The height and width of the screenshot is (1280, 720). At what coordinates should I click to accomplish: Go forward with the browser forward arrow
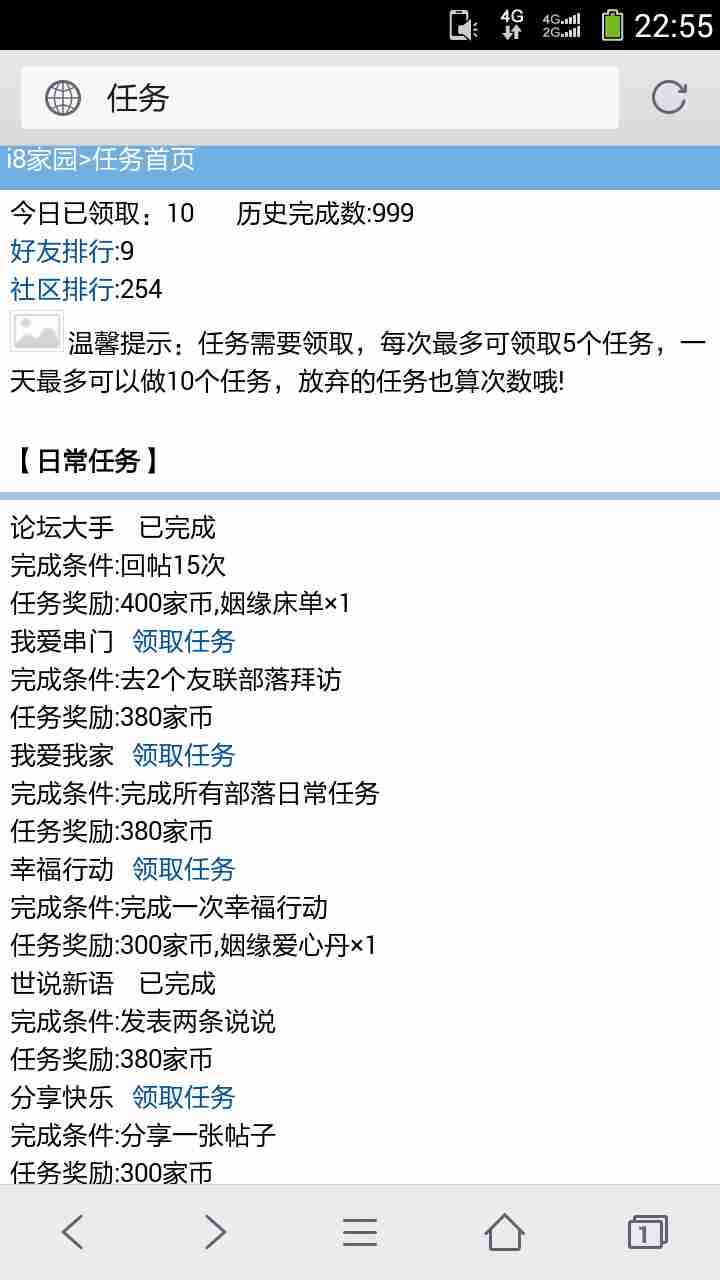(215, 1232)
